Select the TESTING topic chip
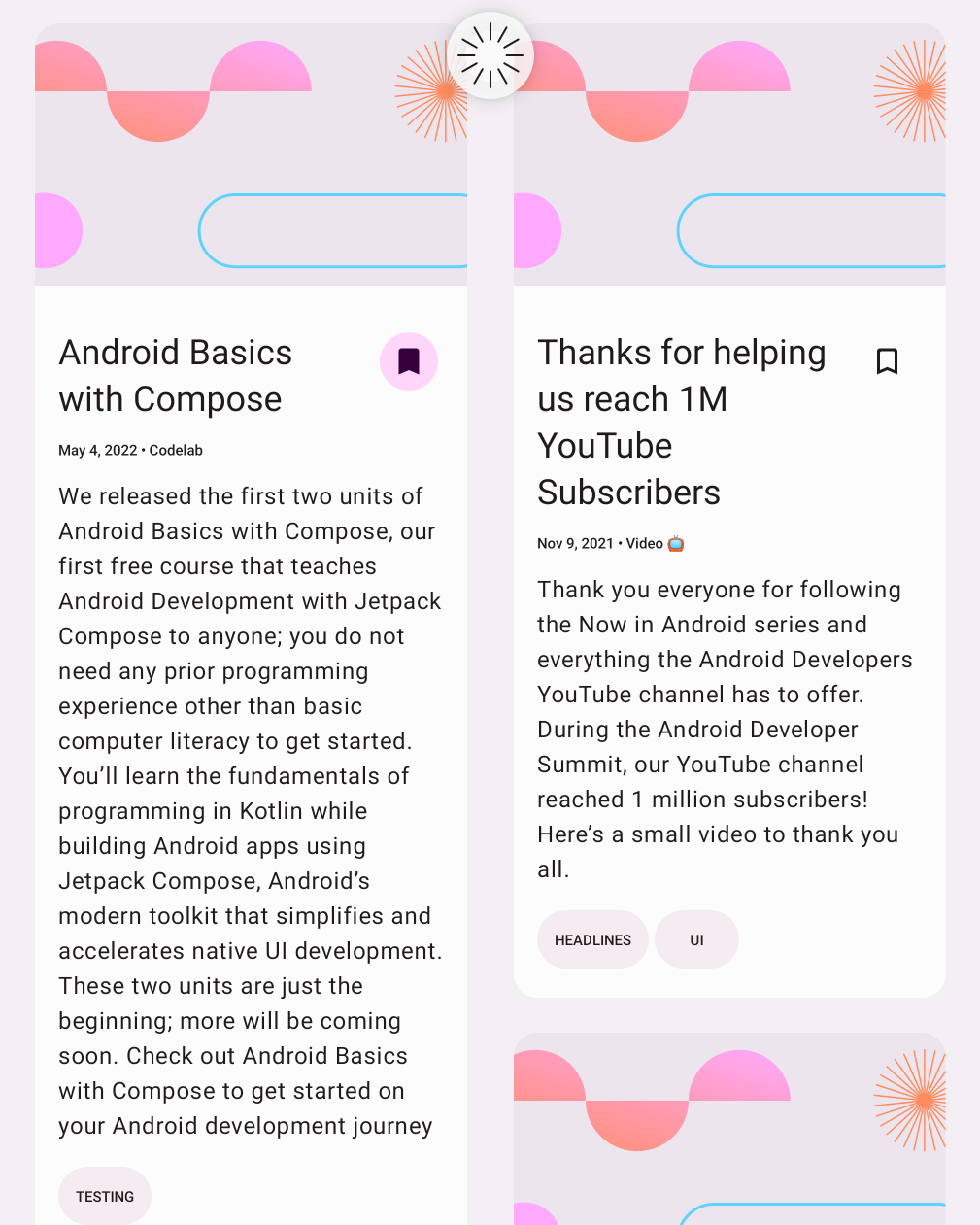 (105, 1196)
